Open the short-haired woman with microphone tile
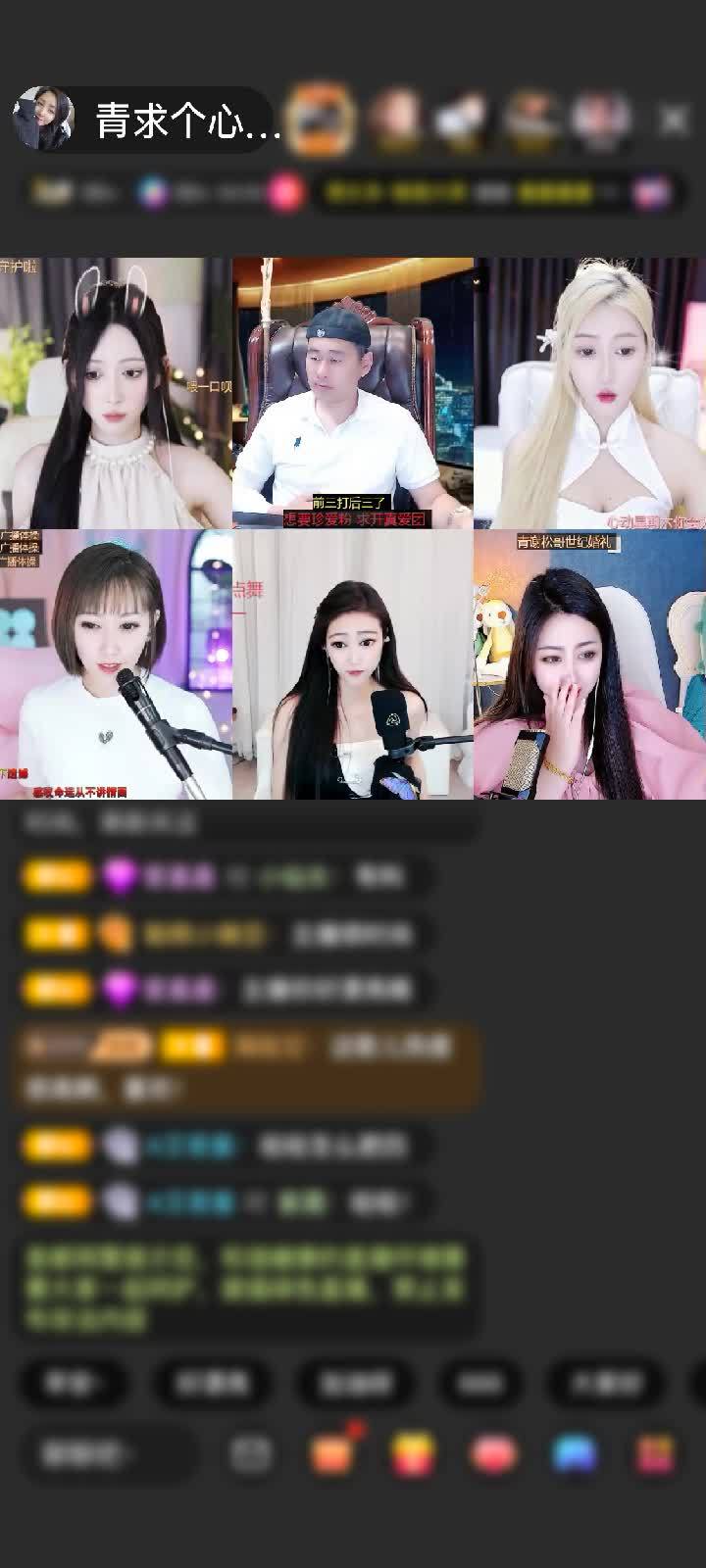Image resolution: width=706 pixels, height=1568 pixels. pos(116,664)
